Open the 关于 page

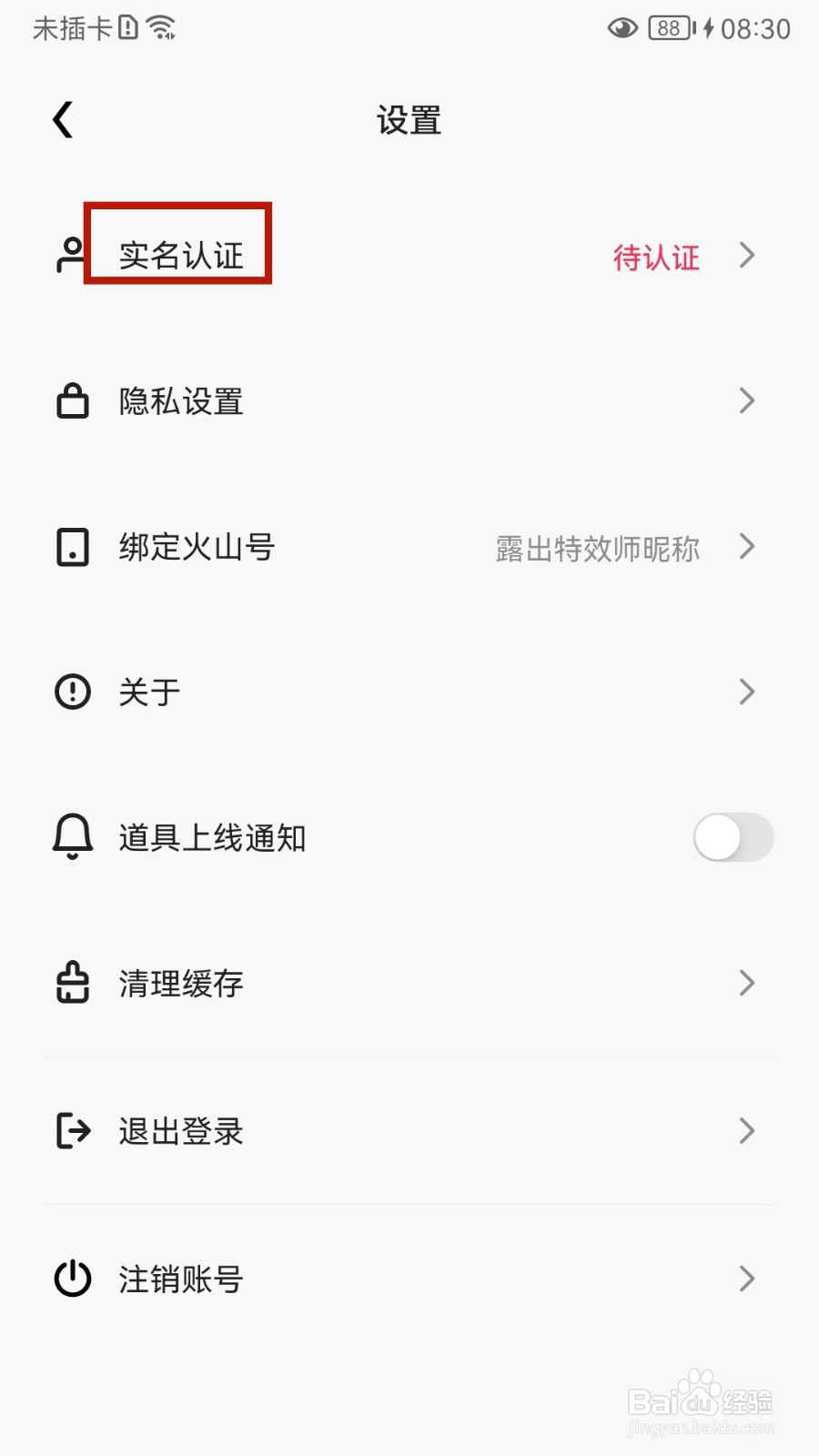point(150,693)
